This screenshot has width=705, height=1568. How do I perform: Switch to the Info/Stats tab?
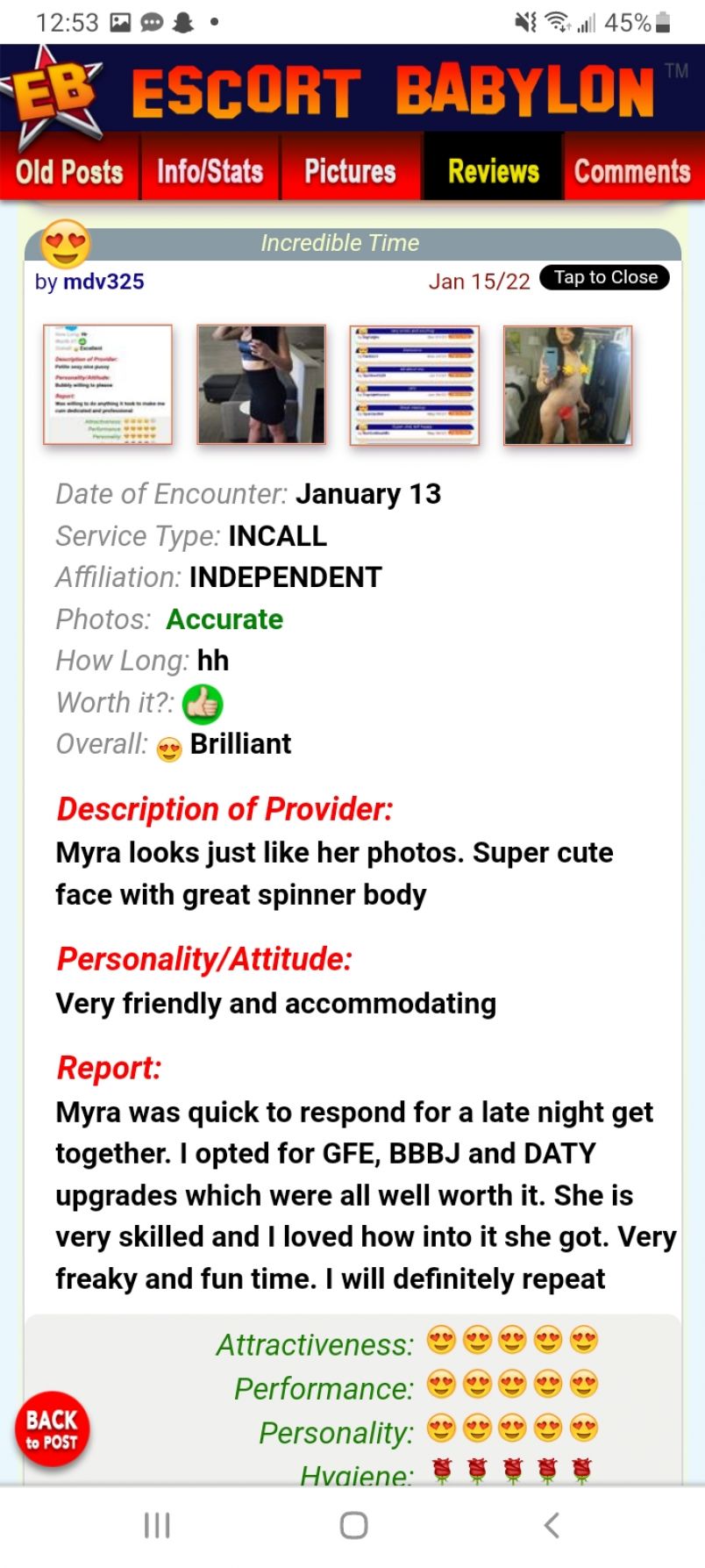(210, 171)
